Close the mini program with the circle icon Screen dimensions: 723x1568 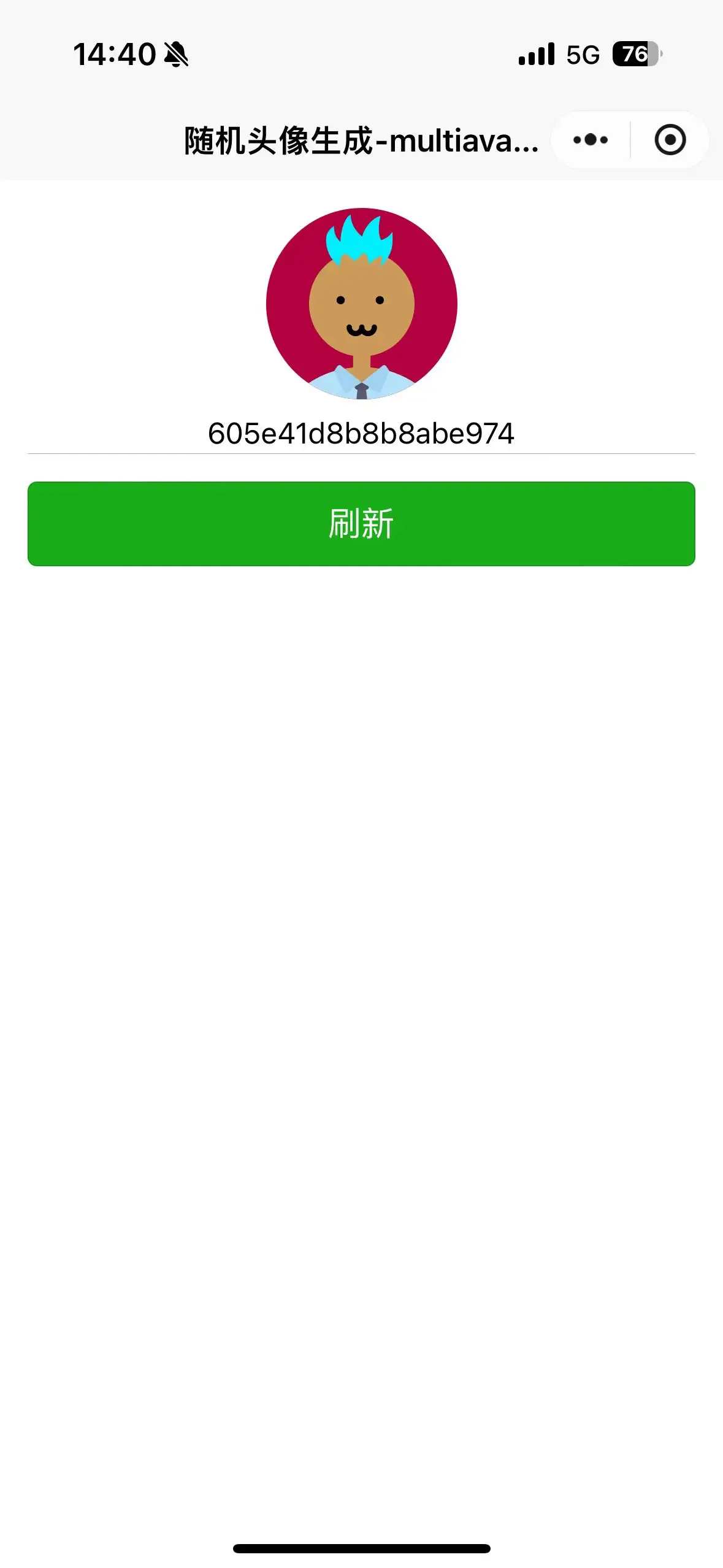(x=670, y=140)
